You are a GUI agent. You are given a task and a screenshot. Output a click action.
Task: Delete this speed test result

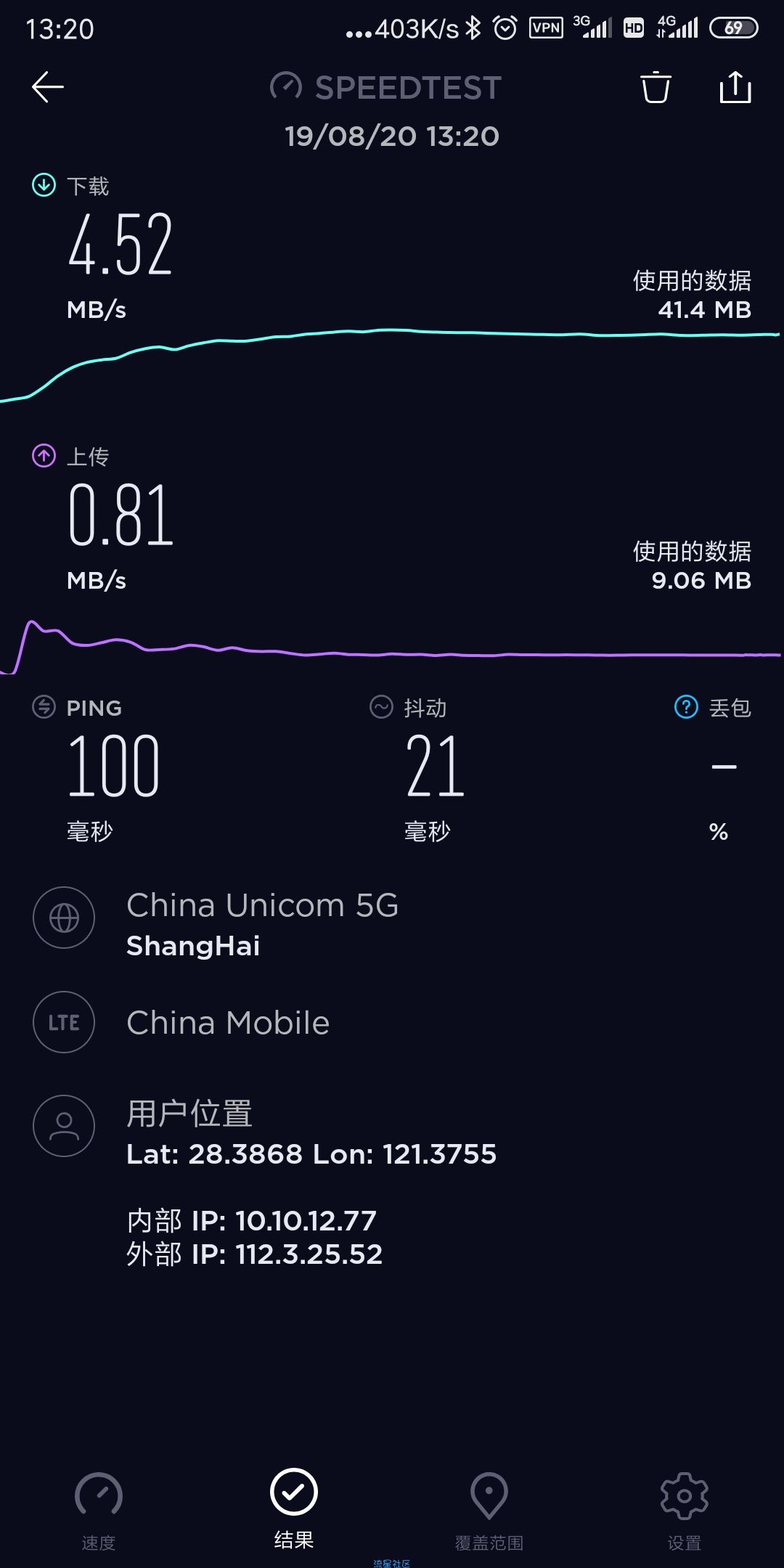pos(656,87)
